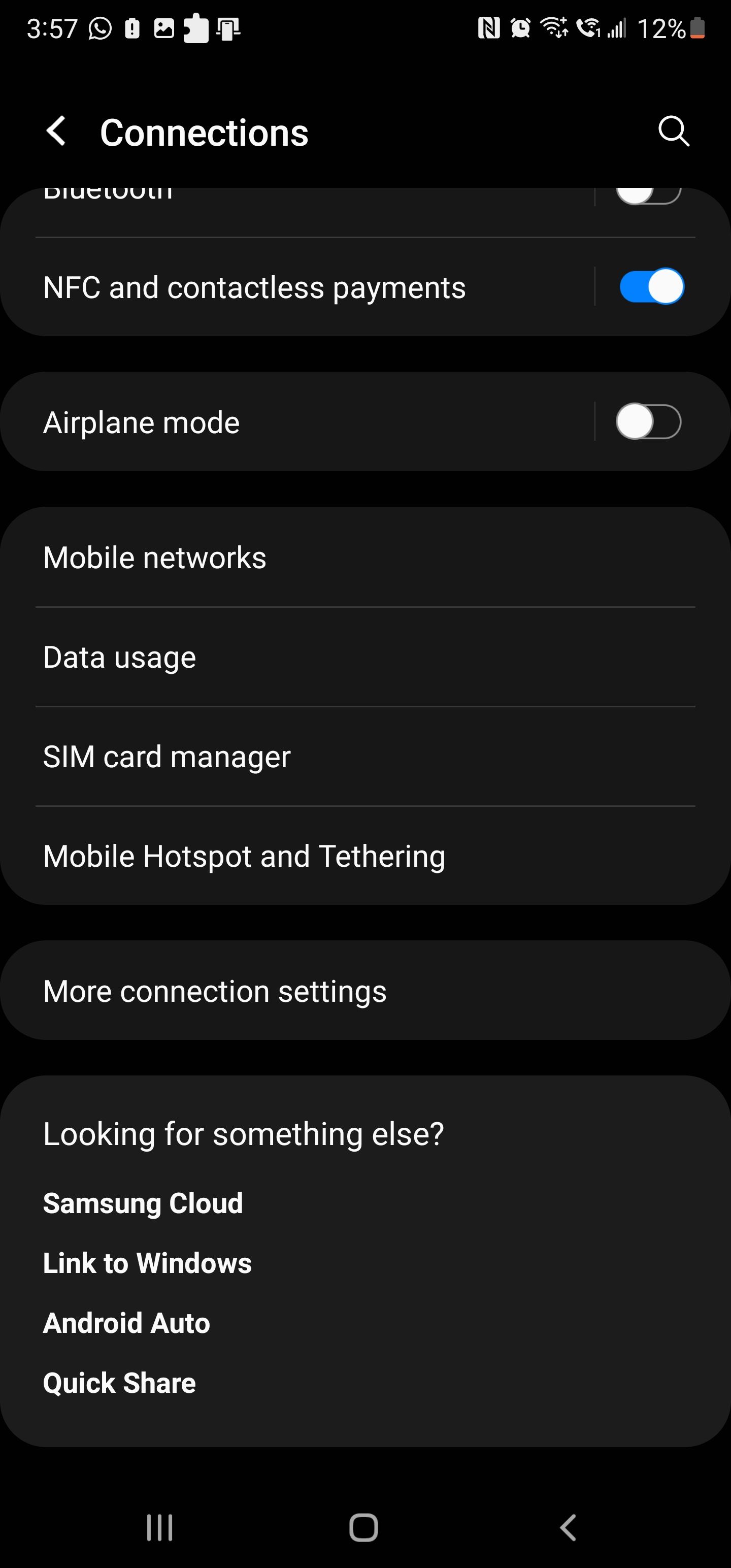Open Samsung Cloud link
The height and width of the screenshot is (1568, 731).
click(x=143, y=1202)
